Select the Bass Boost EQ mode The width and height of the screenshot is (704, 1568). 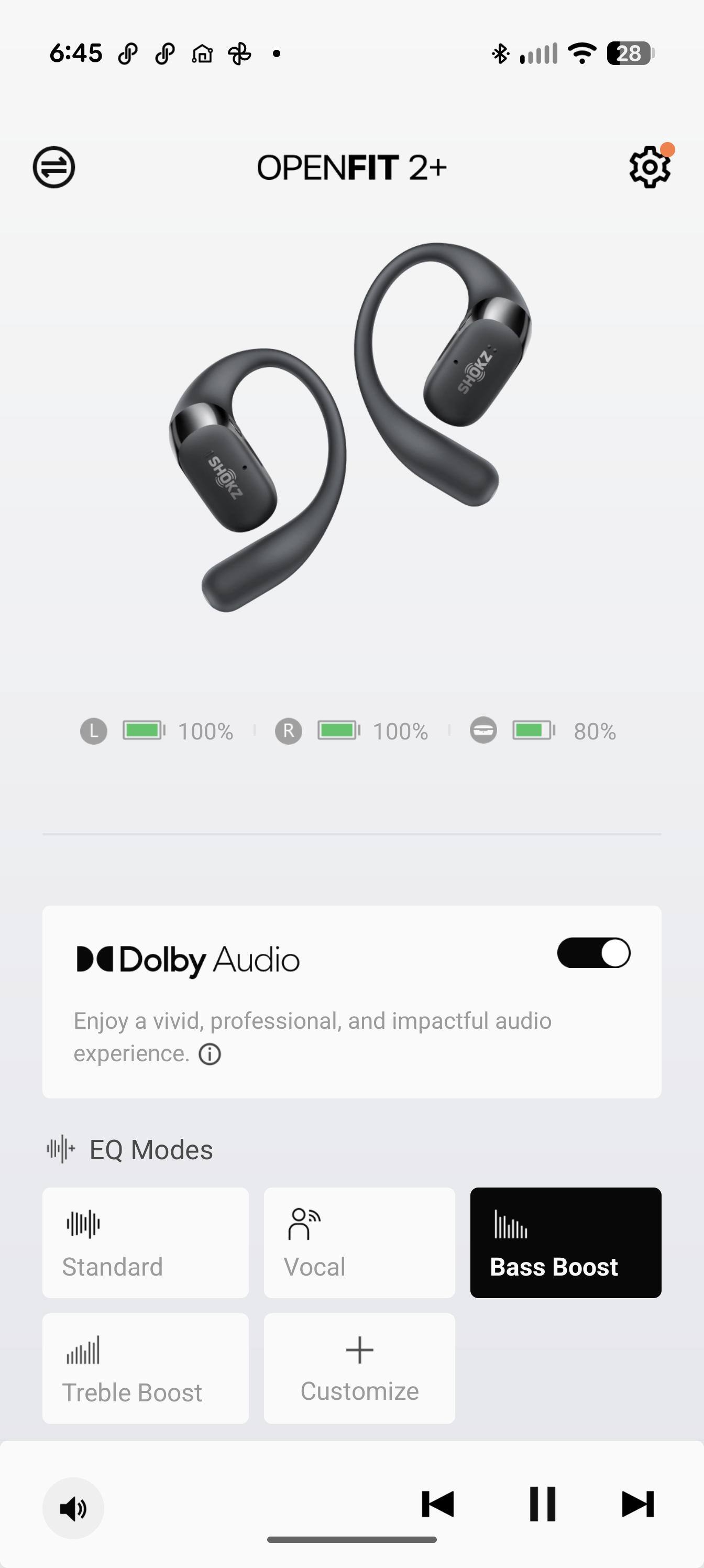[565, 1243]
